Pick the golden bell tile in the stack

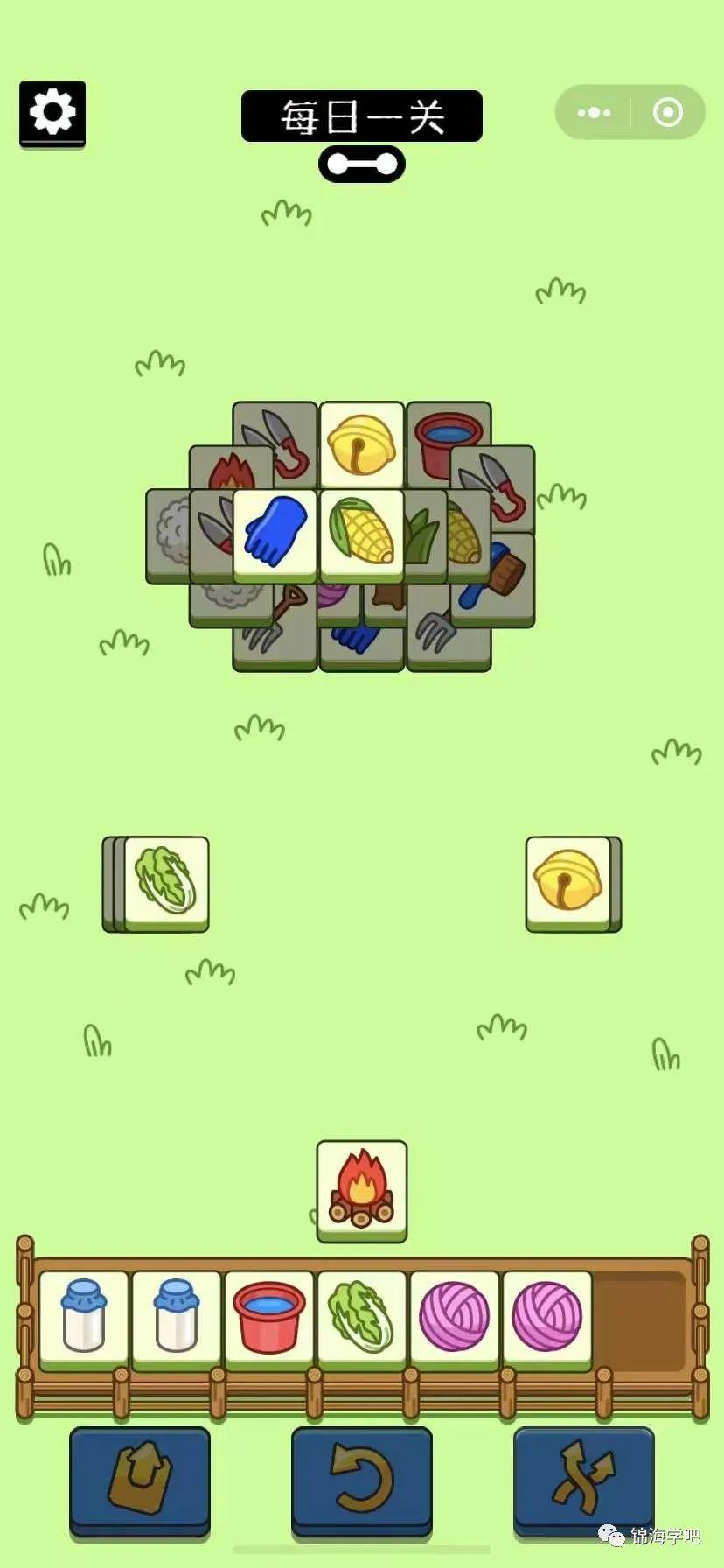coord(362,444)
